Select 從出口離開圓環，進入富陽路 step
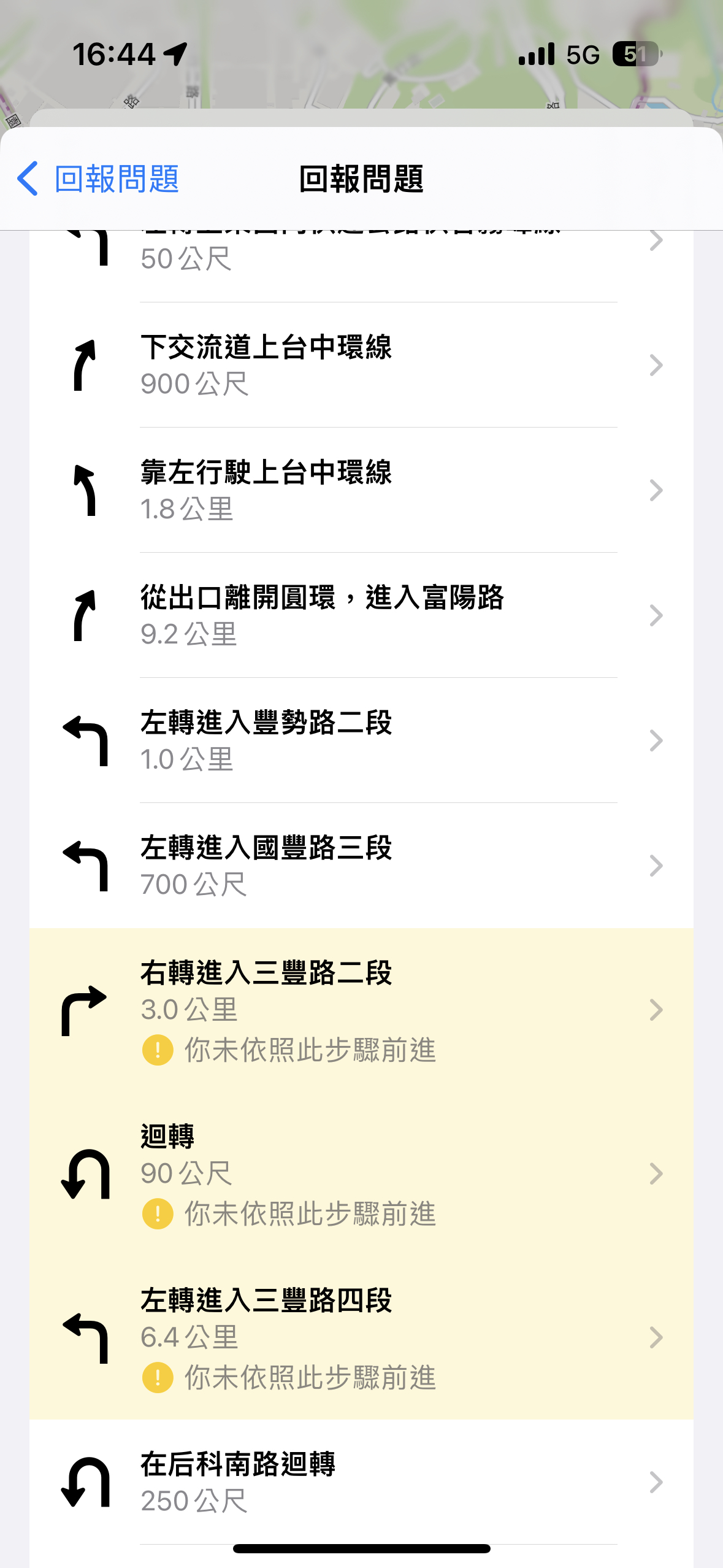 361,615
